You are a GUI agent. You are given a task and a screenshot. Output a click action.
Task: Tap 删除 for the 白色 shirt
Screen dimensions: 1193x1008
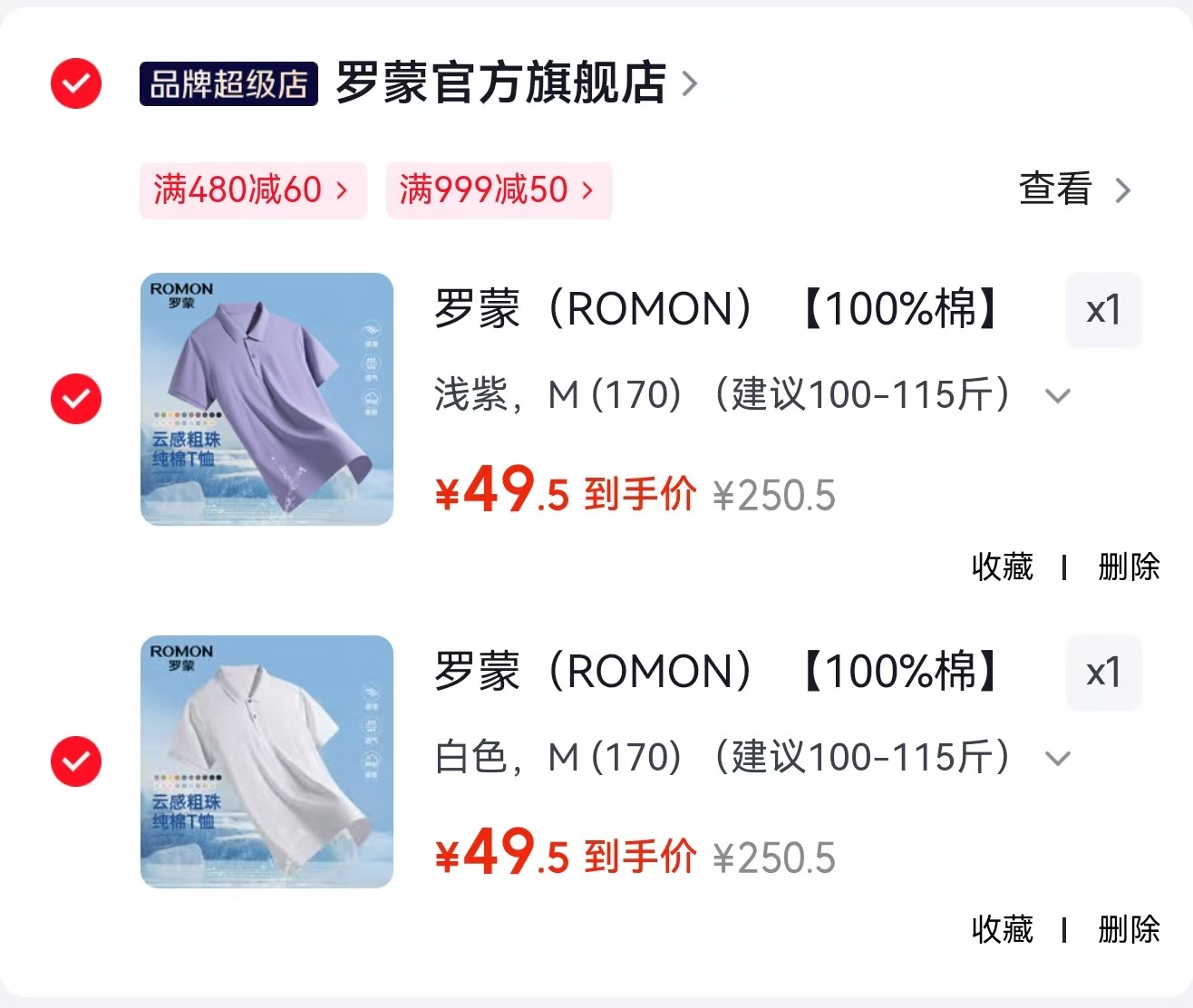[x=1129, y=929]
